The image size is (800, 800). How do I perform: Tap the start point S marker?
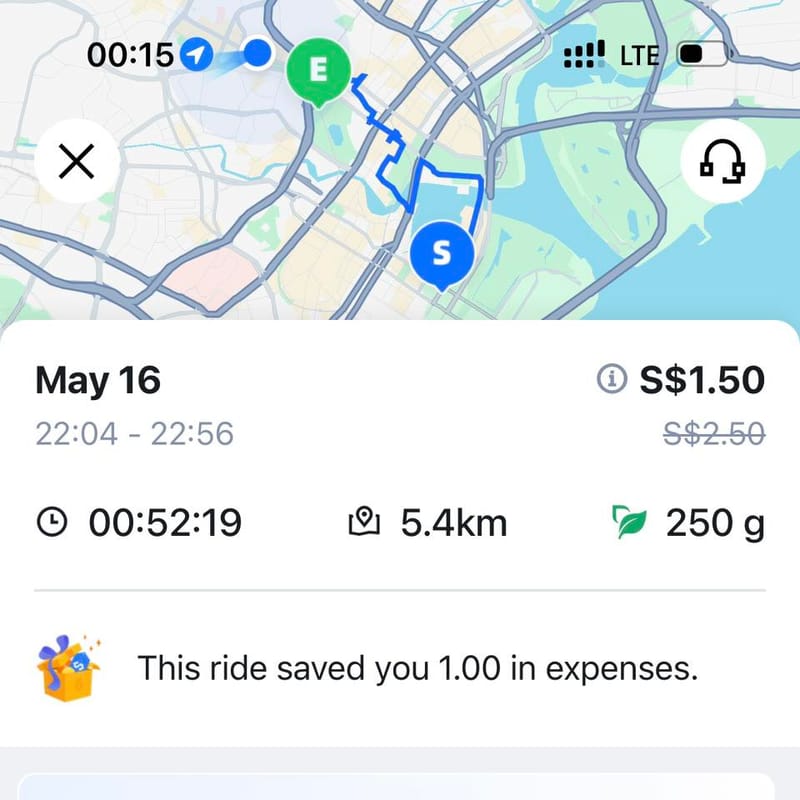click(x=443, y=253)
